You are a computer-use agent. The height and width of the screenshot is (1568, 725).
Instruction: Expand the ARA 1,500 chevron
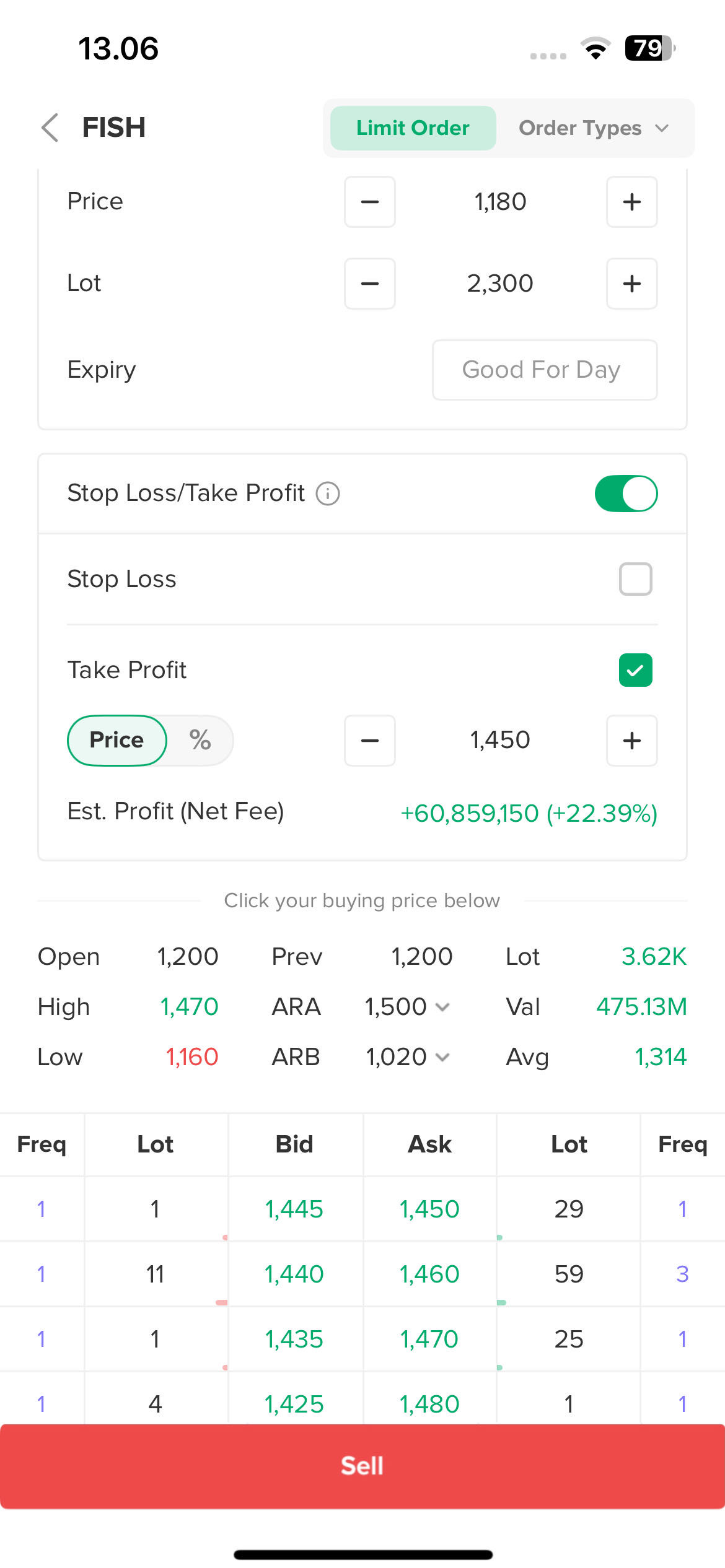click(x=442, y=1007)
